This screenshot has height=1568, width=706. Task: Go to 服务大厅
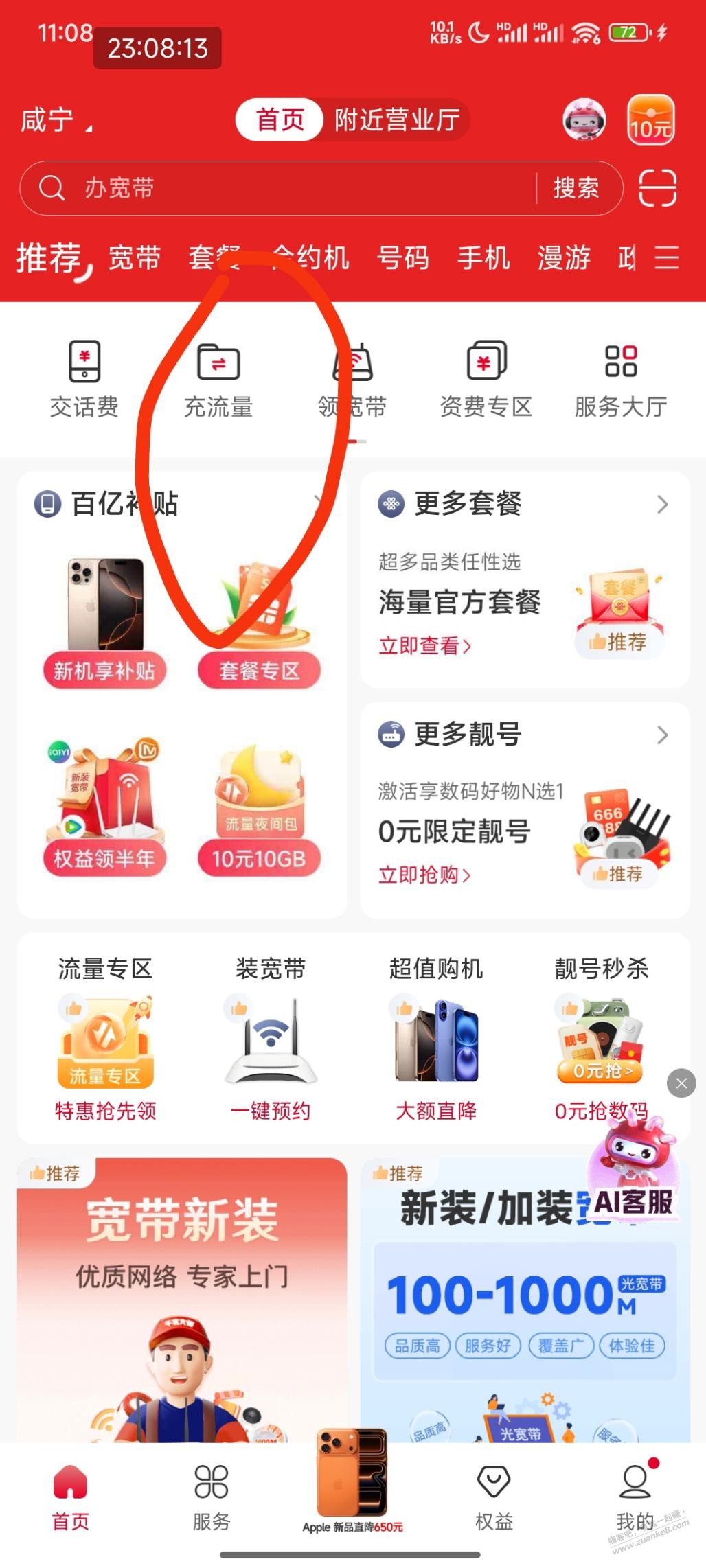point(621,379)
